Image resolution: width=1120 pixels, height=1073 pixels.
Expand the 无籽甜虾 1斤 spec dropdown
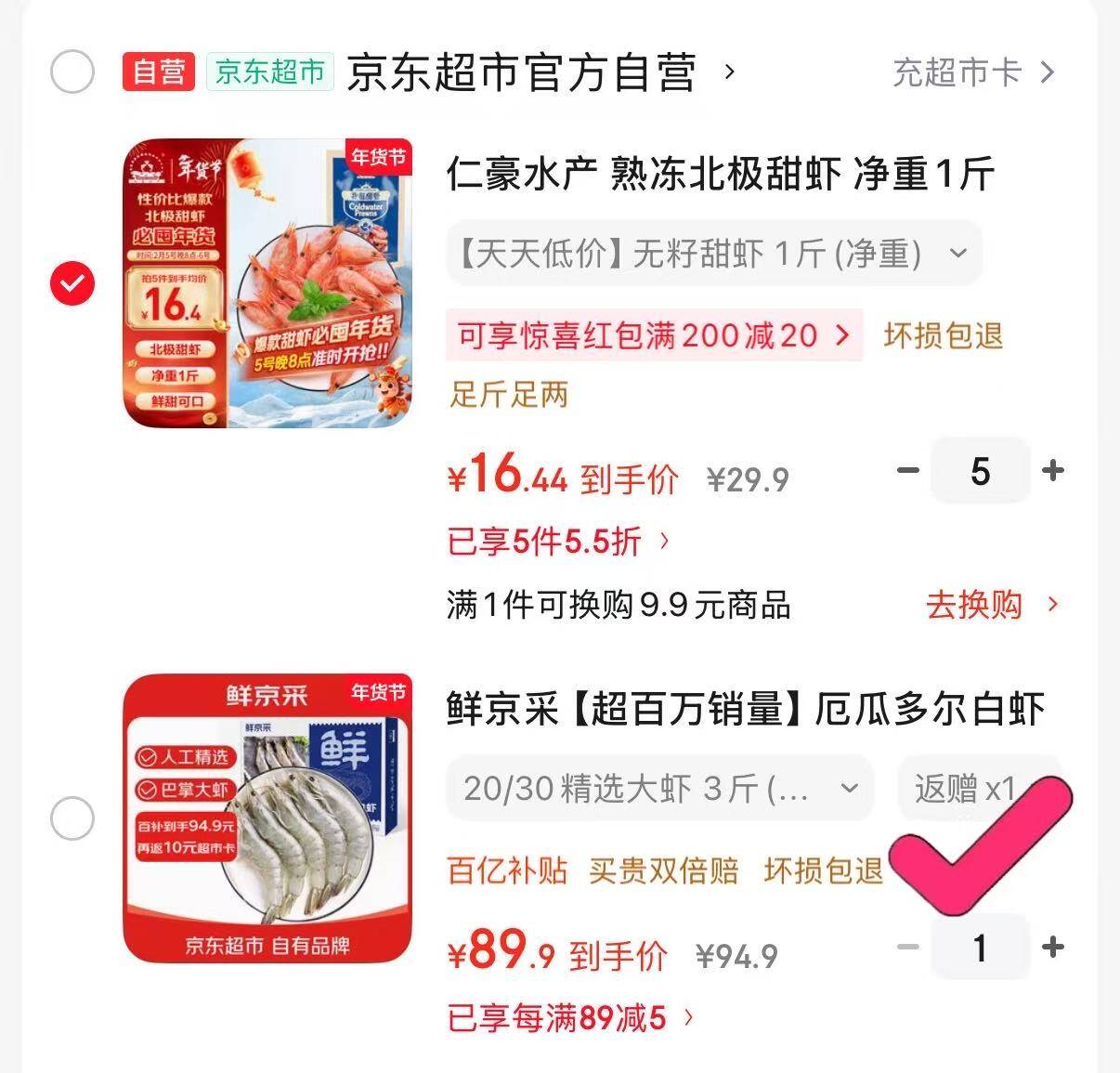point(713,253)
